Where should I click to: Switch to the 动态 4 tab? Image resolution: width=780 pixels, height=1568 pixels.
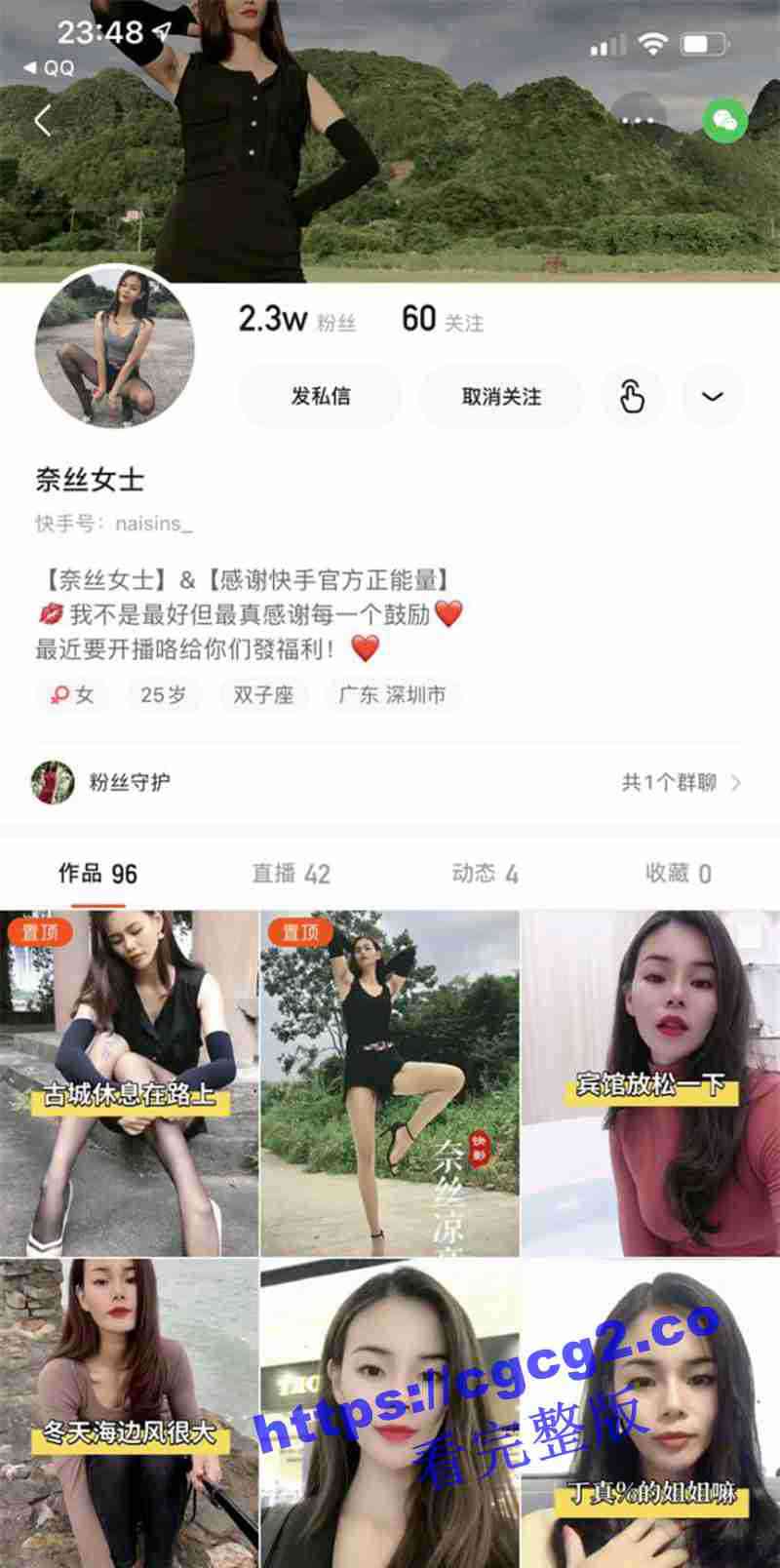point(485,873)
